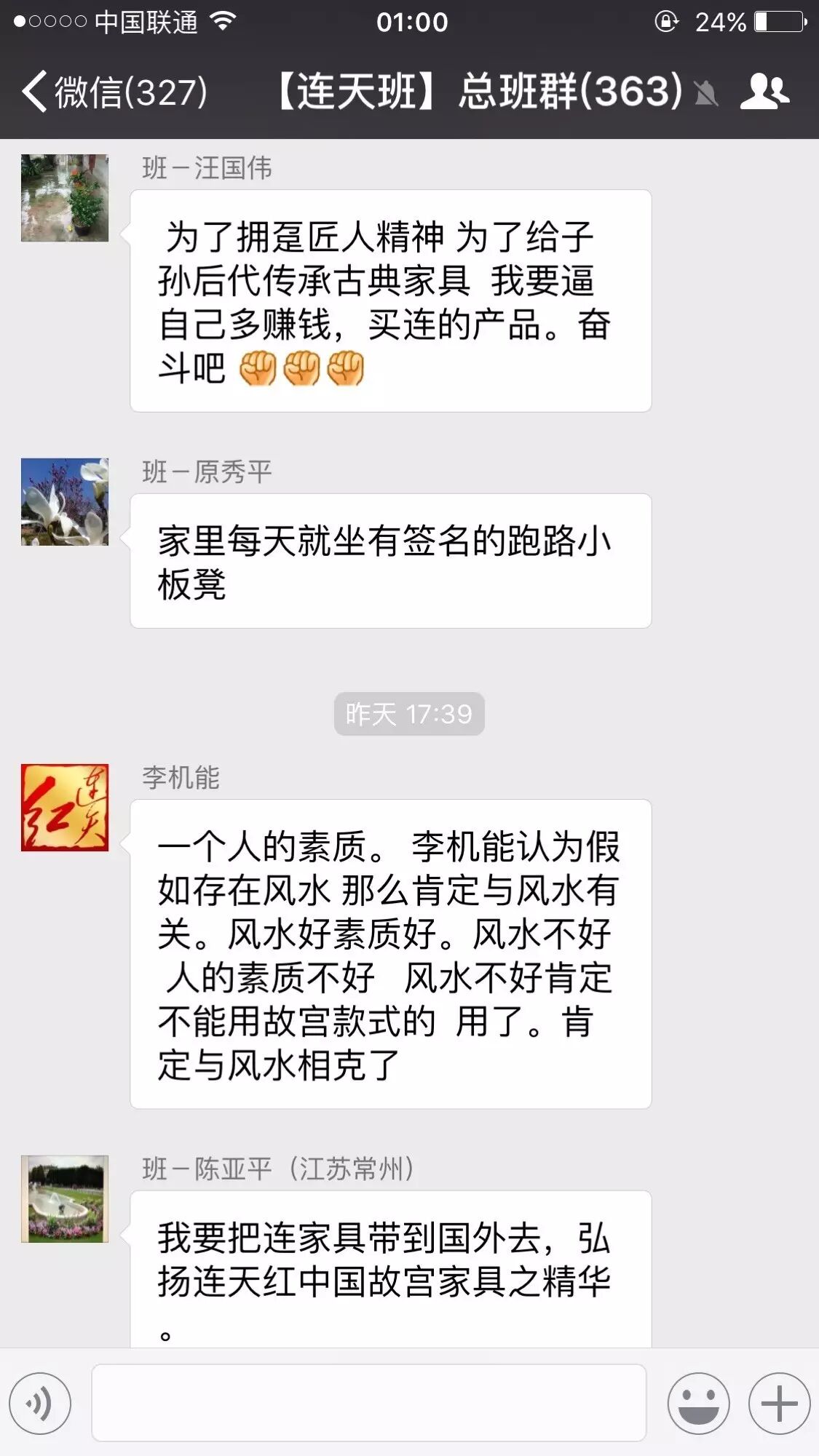Open the group members info icon
This screenshot has width=819, height=1456.
coord(764,92)
